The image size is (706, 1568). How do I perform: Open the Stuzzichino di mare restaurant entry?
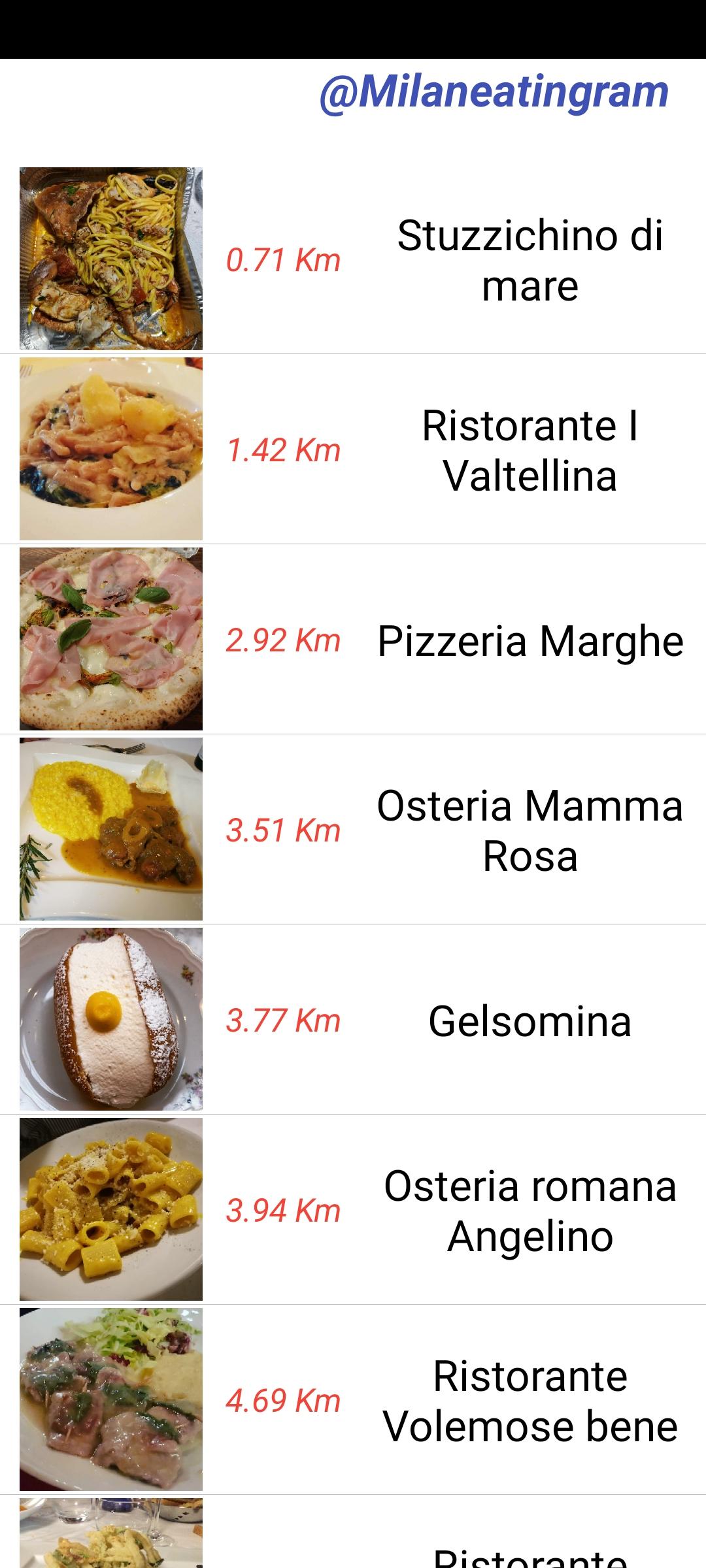353,259
